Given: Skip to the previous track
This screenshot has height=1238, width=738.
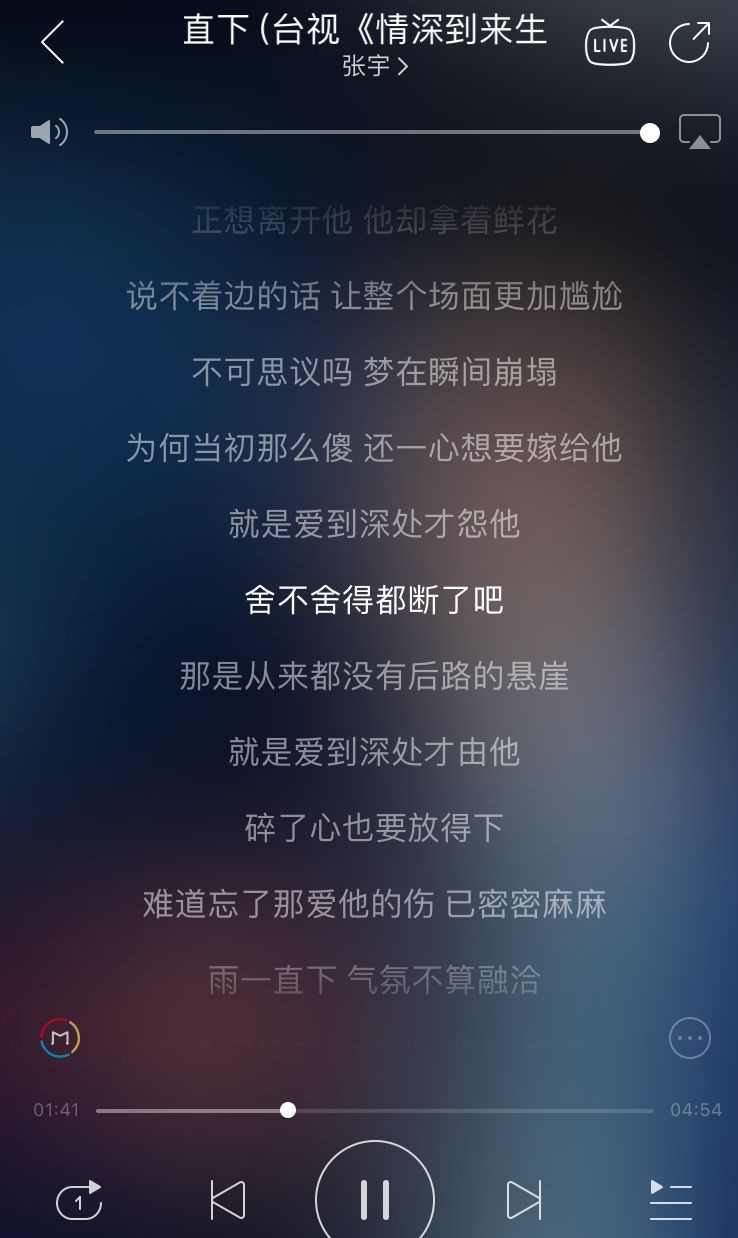Looking at the screenshot, I should pyautogui.click(x=227, y=1200).
